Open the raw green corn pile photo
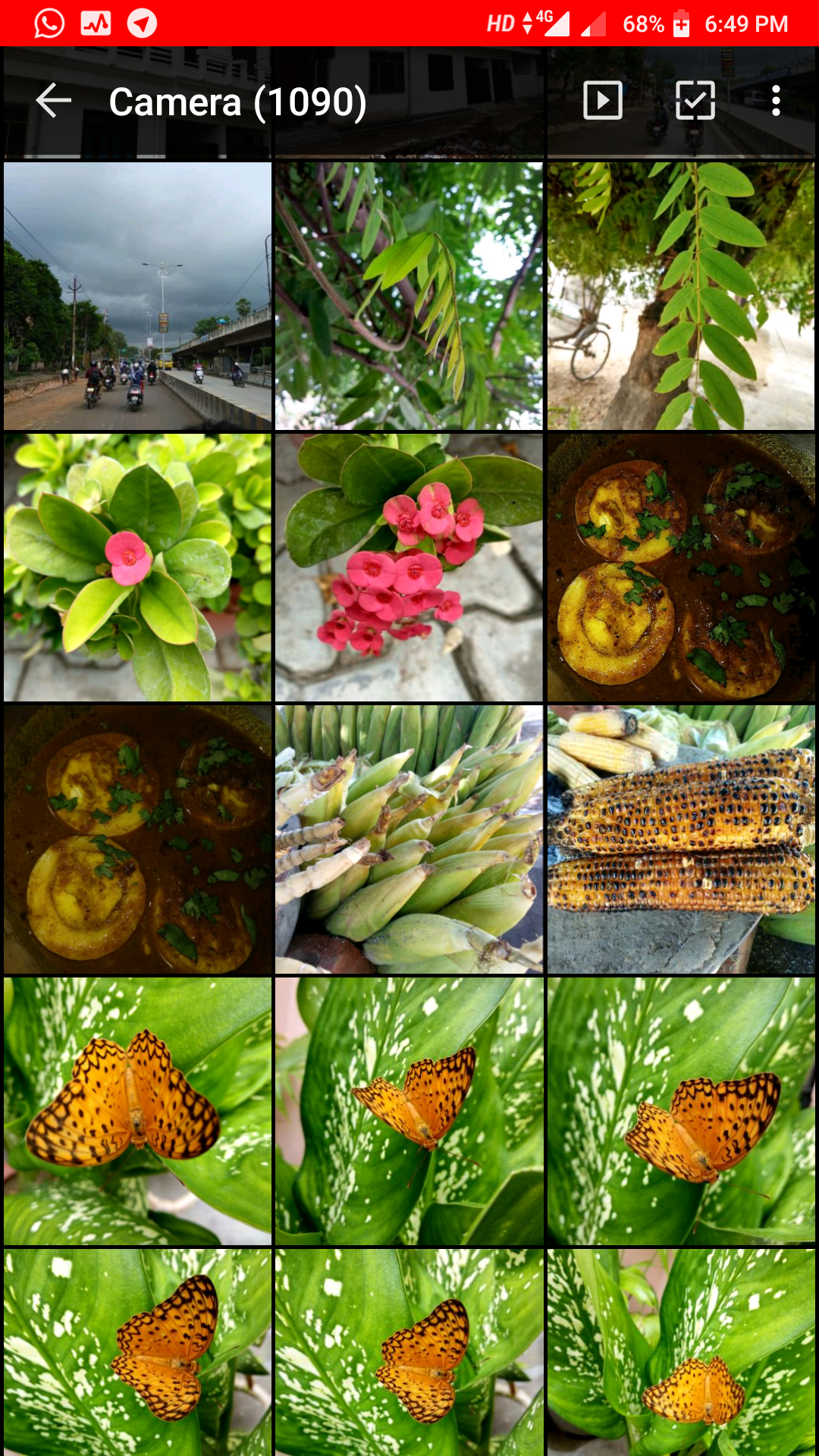This screenshot has height=1456, width=819. coord(409,839)
